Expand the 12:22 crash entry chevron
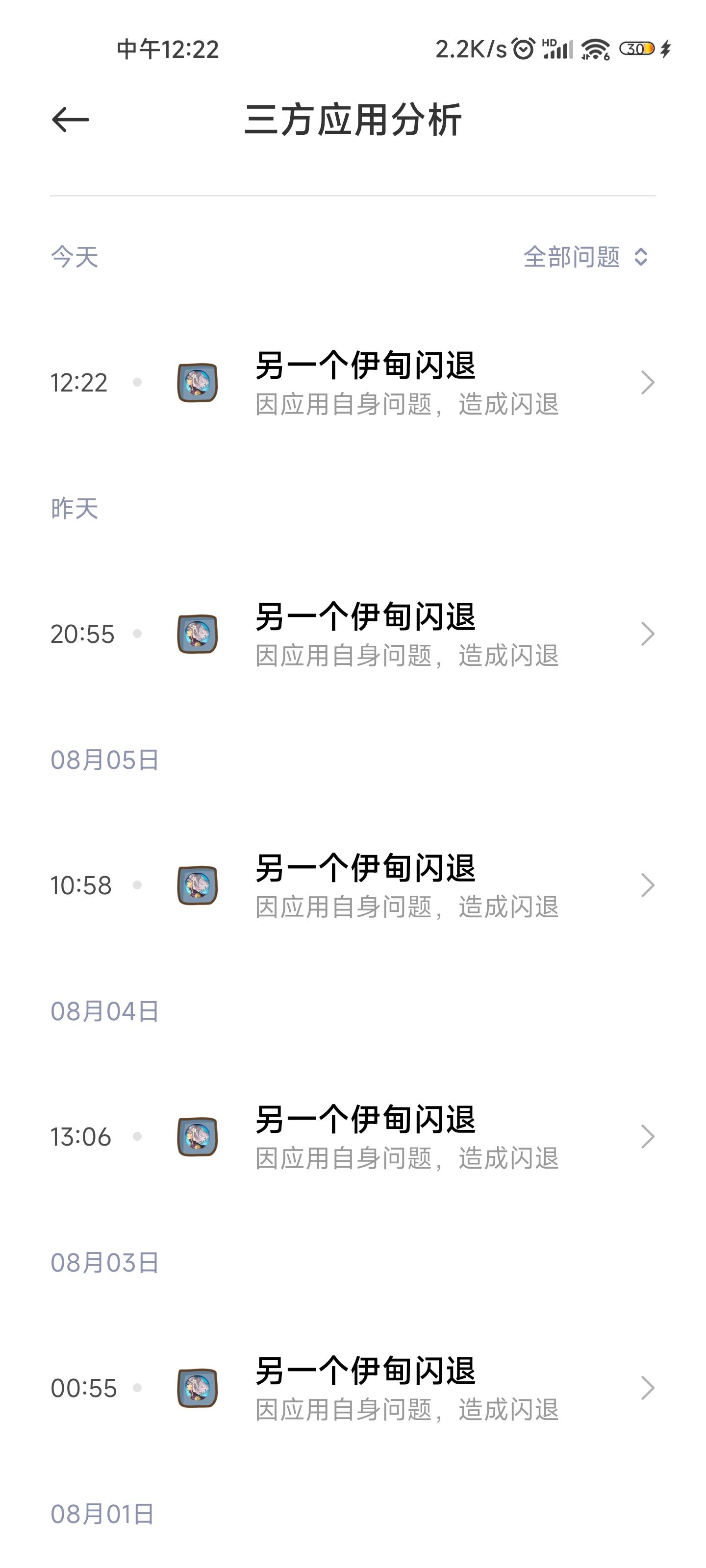 coord(648,382)
